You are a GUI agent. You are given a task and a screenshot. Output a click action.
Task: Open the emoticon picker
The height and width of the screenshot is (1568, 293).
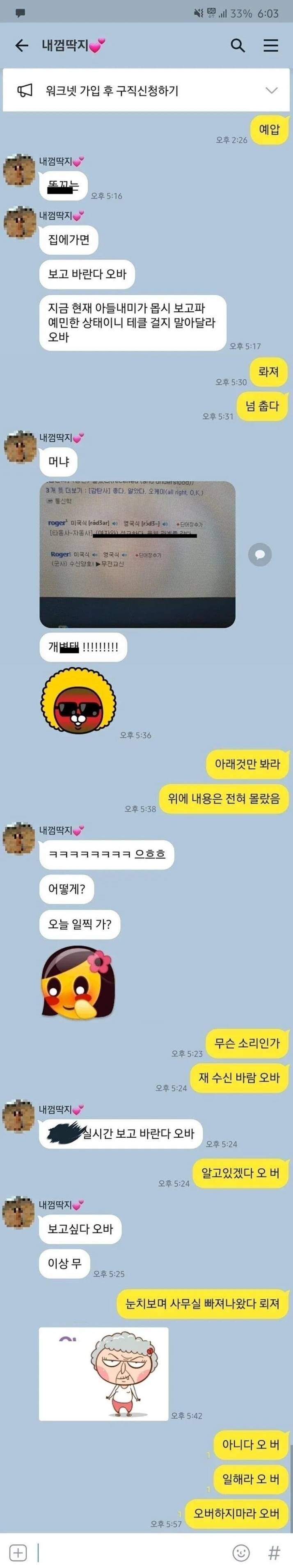coord(241,1552)
